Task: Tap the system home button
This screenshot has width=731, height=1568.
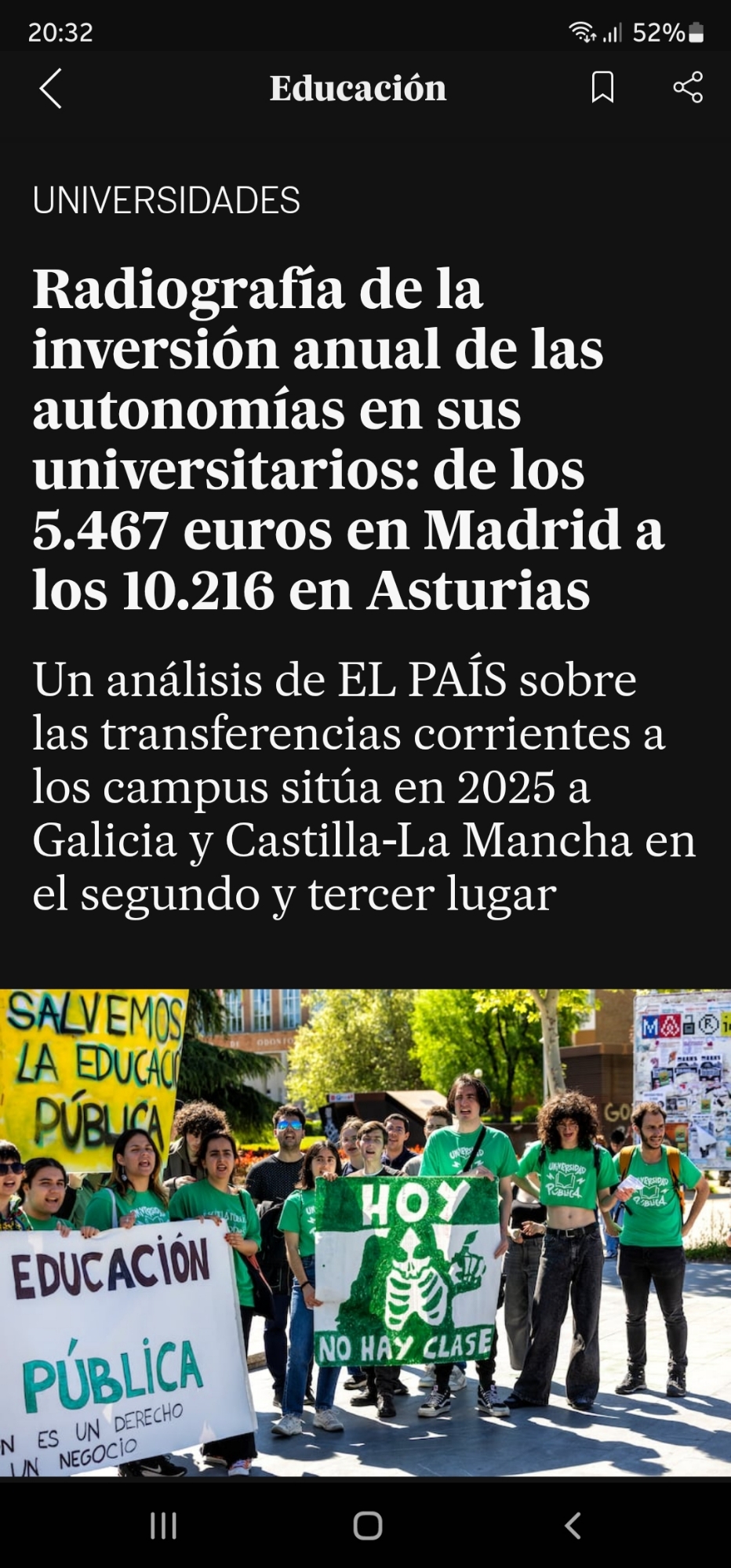Action: pyautogui.click(x=367, y=1526)
